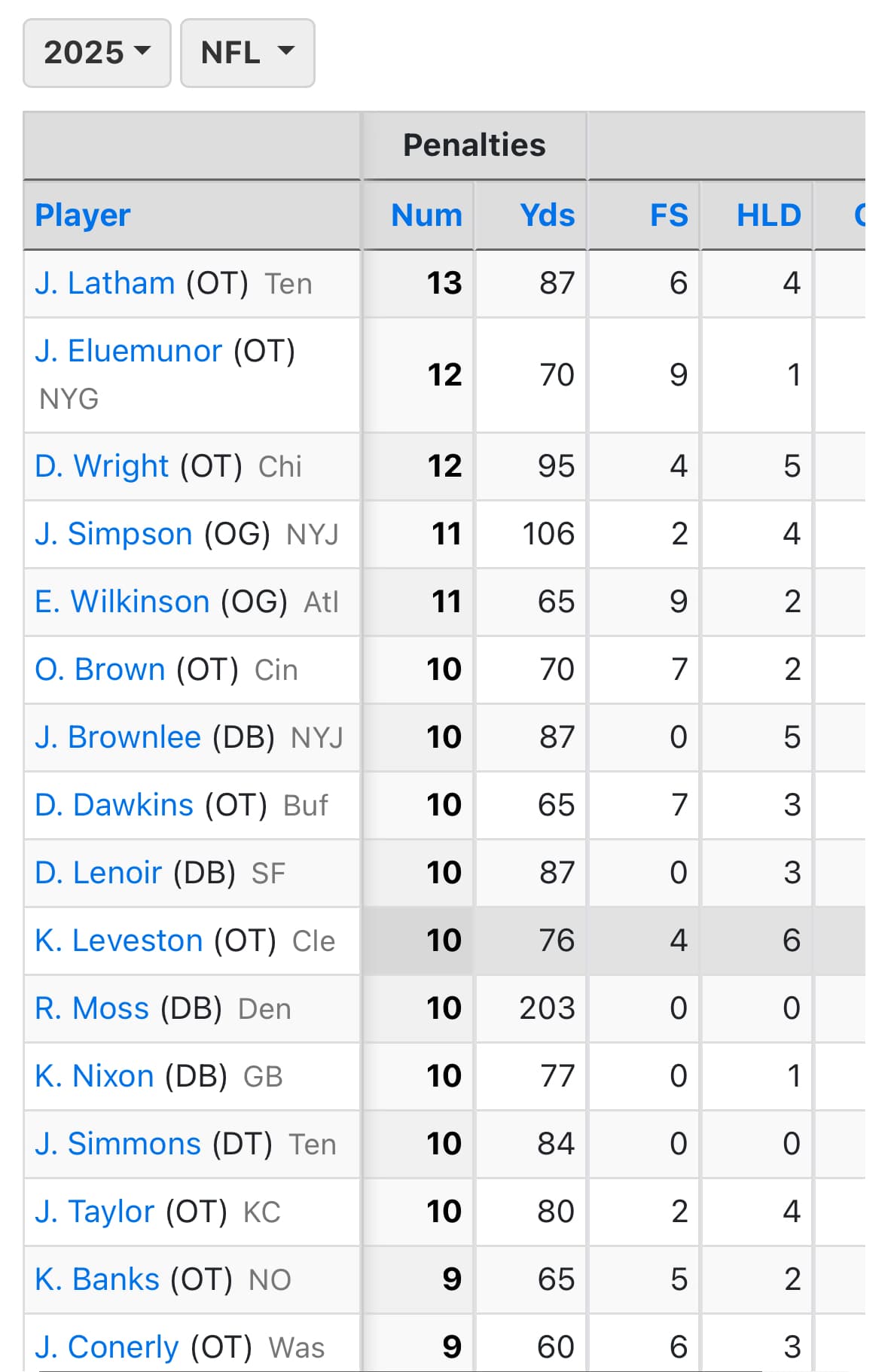888x1372 pixels.
Task: Sort table by Yds column
Action: [x=547, y=215]
